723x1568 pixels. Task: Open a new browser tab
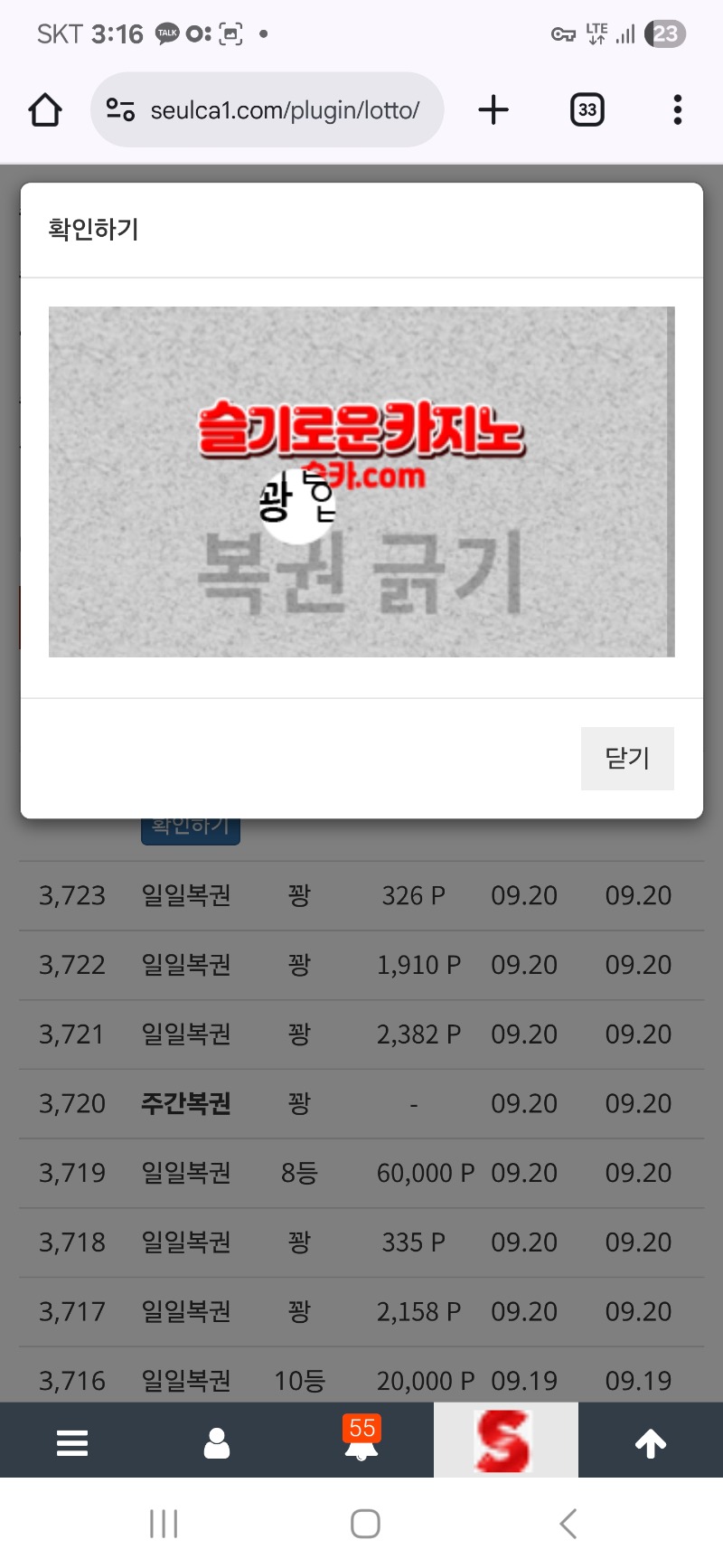493,110
